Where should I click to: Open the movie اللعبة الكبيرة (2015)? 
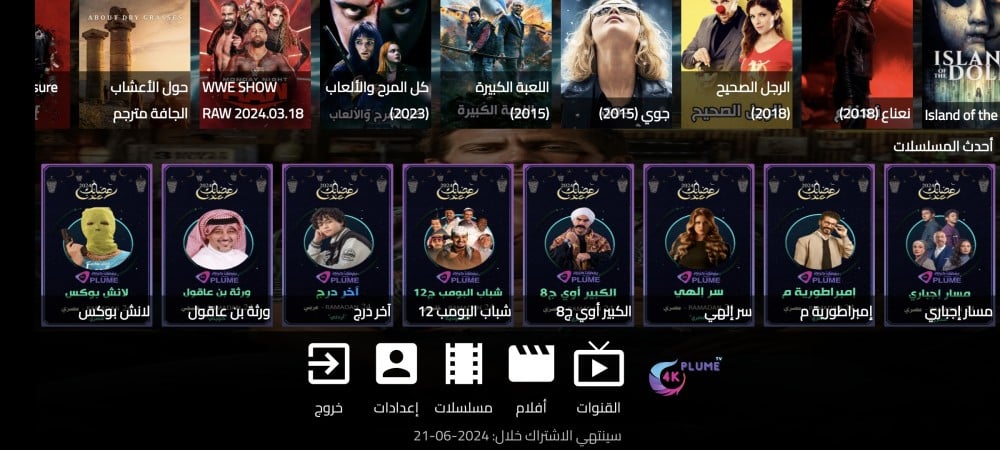click(496, 64)
